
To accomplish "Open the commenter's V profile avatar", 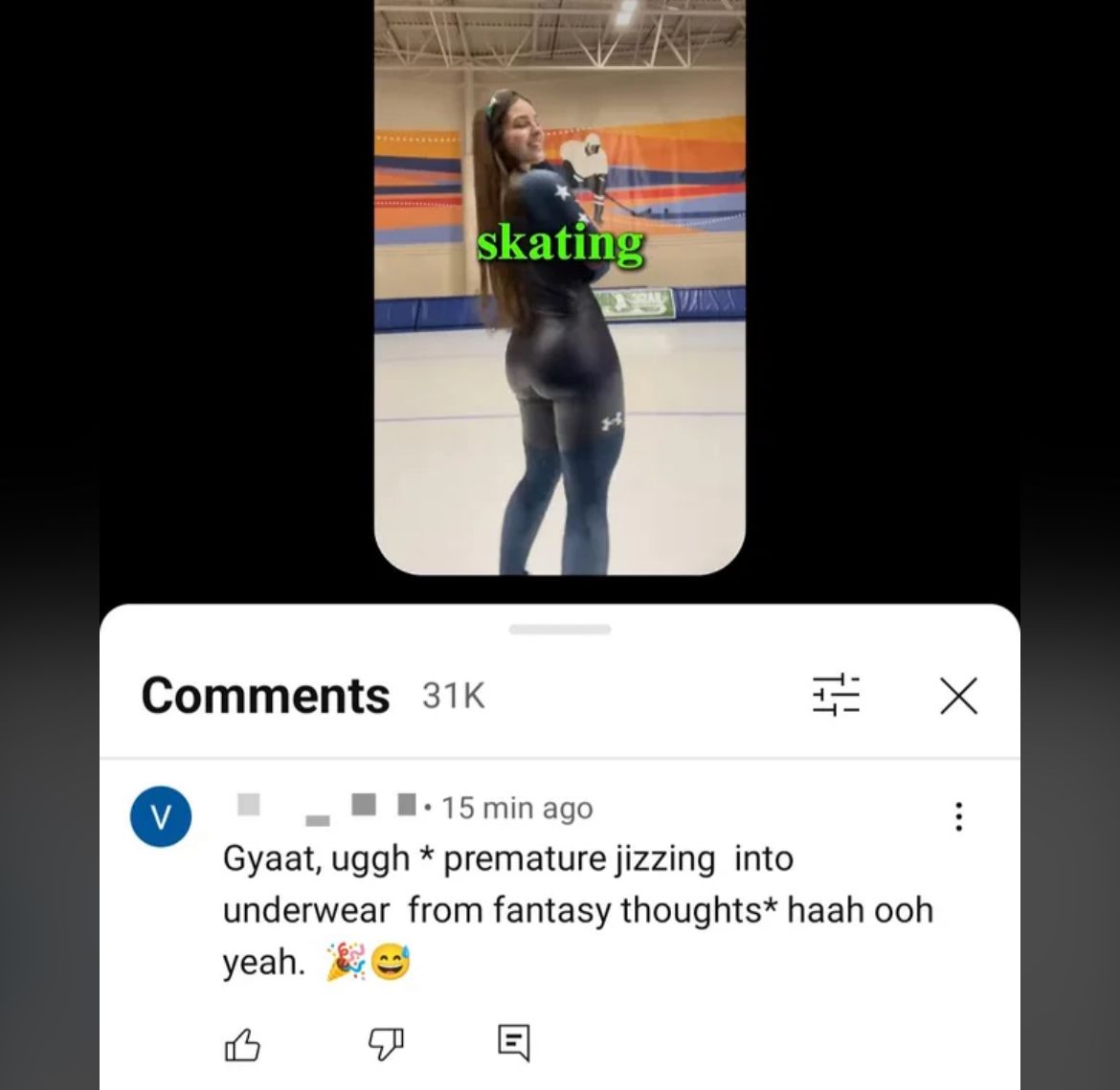I will point(161,817).
